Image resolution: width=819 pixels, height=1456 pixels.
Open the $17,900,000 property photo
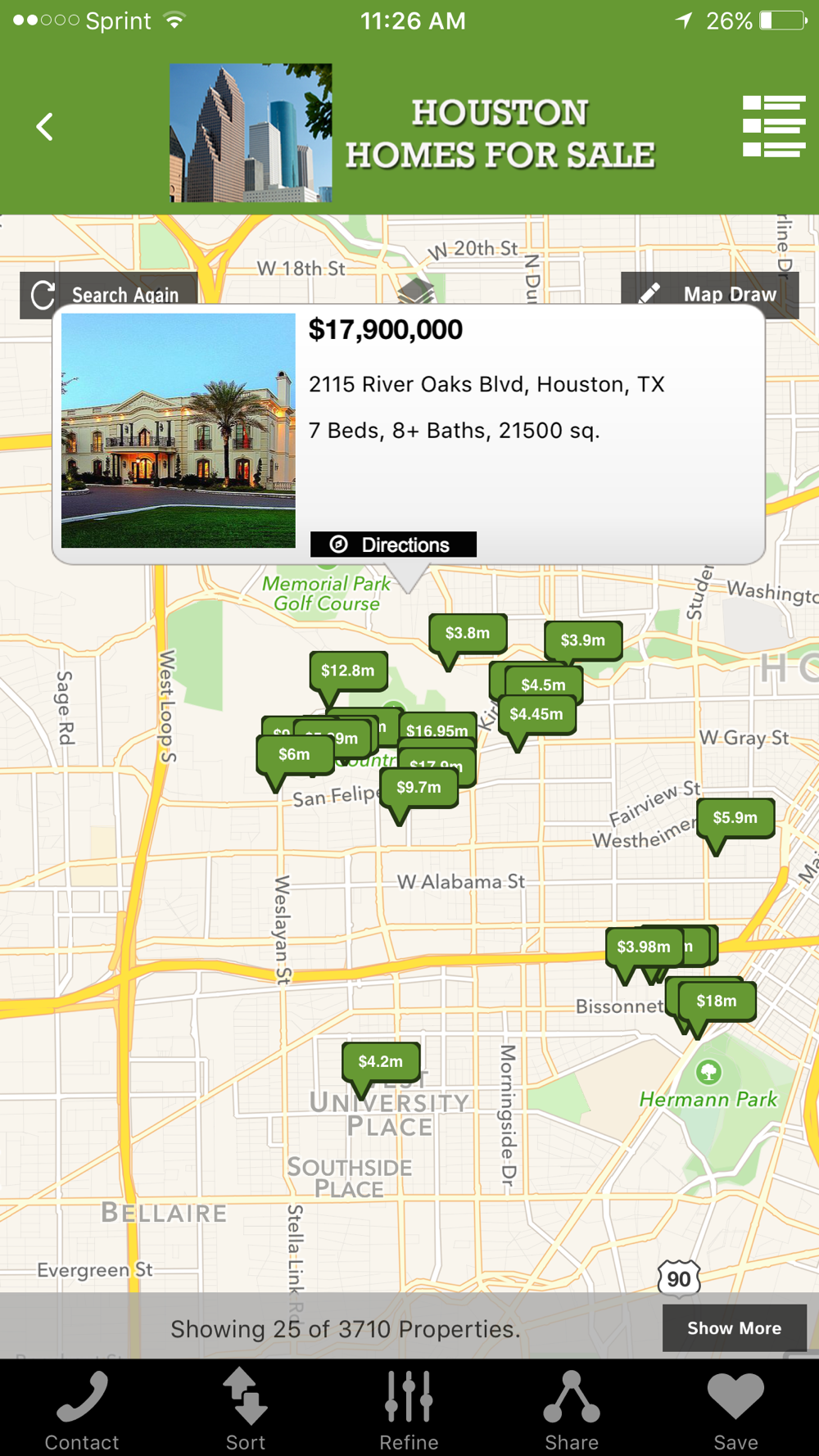pyautogui.click(x=179, y=431)
